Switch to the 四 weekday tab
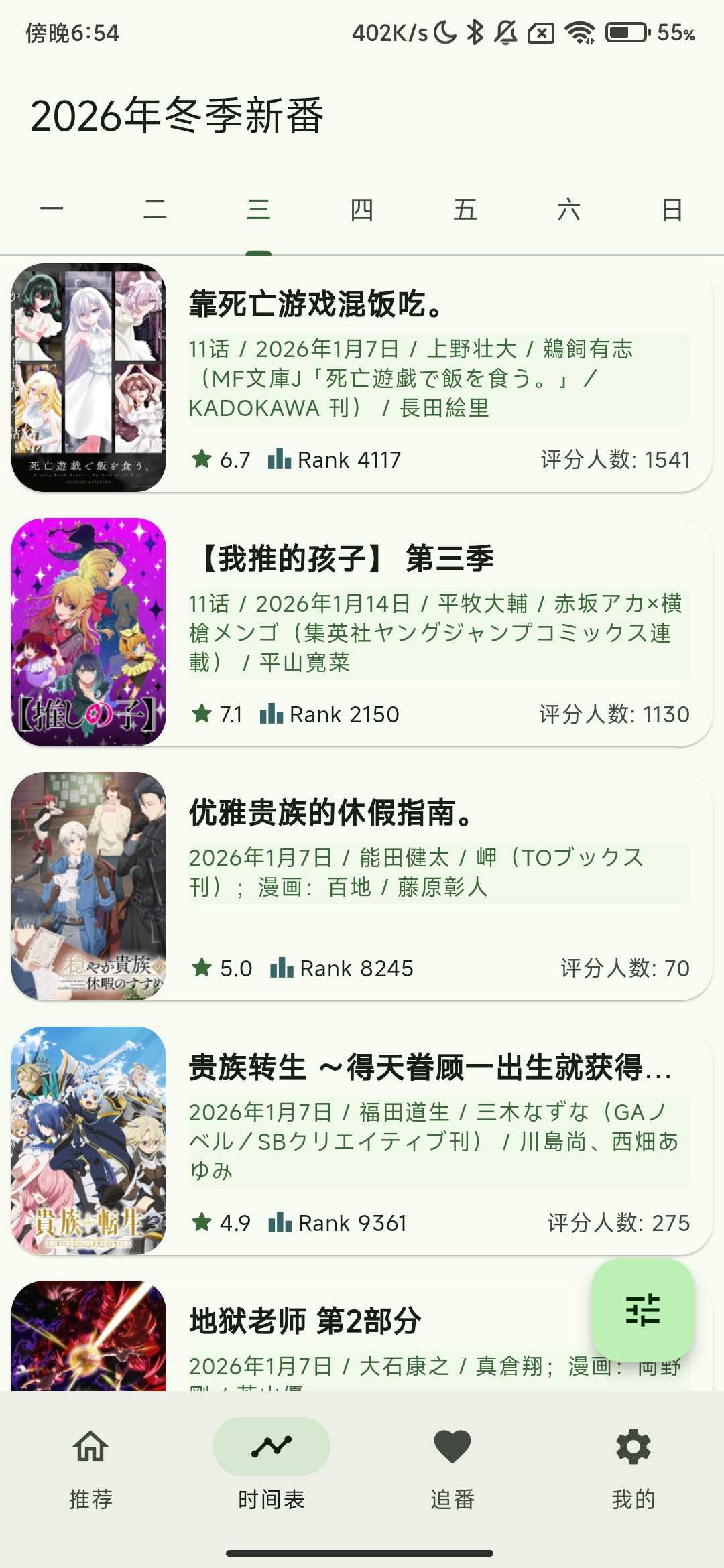The width and height of the screenshot is (724, 1568). click(363, 210)
